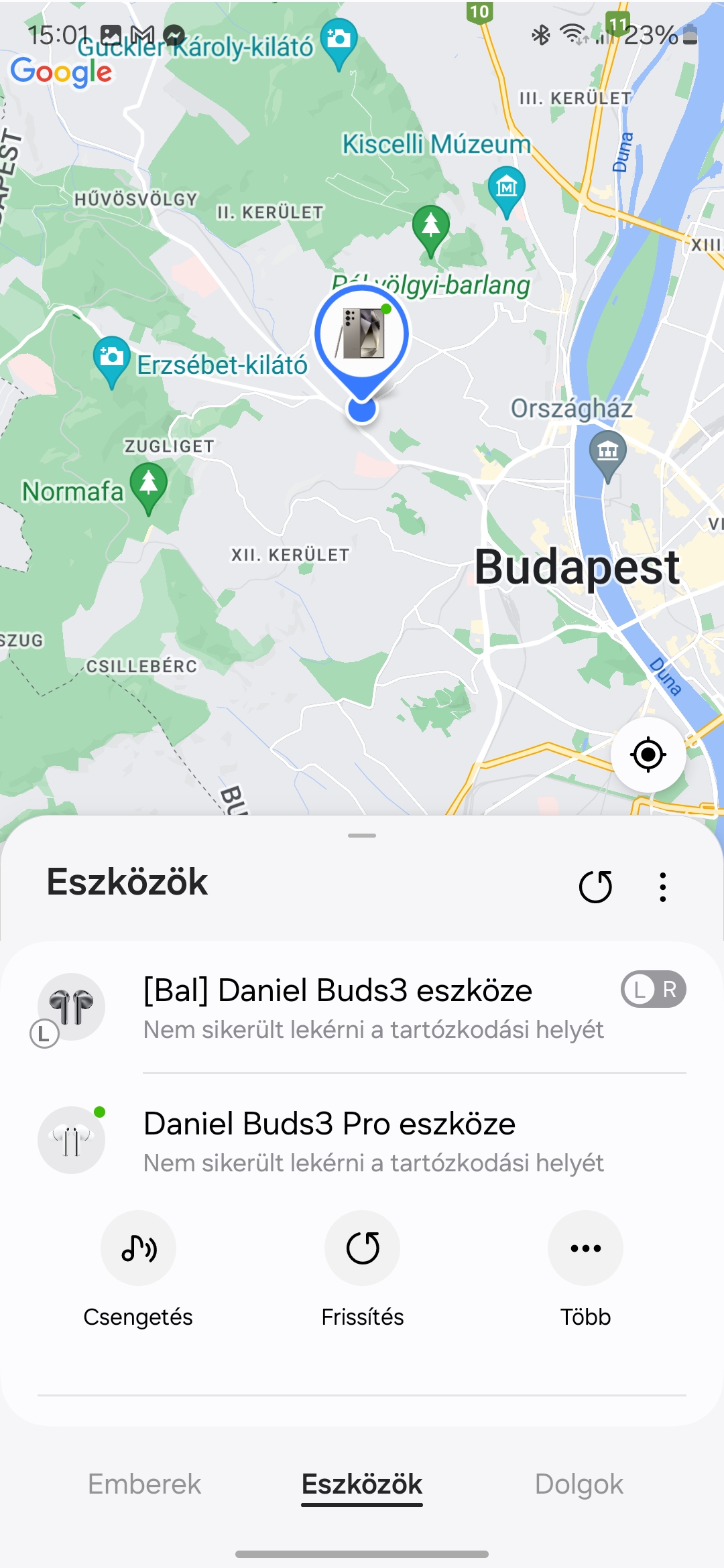Tap the Országház landmark marker
The height and width of the screenshot is (1568, 724).
(x=607, y=451)
